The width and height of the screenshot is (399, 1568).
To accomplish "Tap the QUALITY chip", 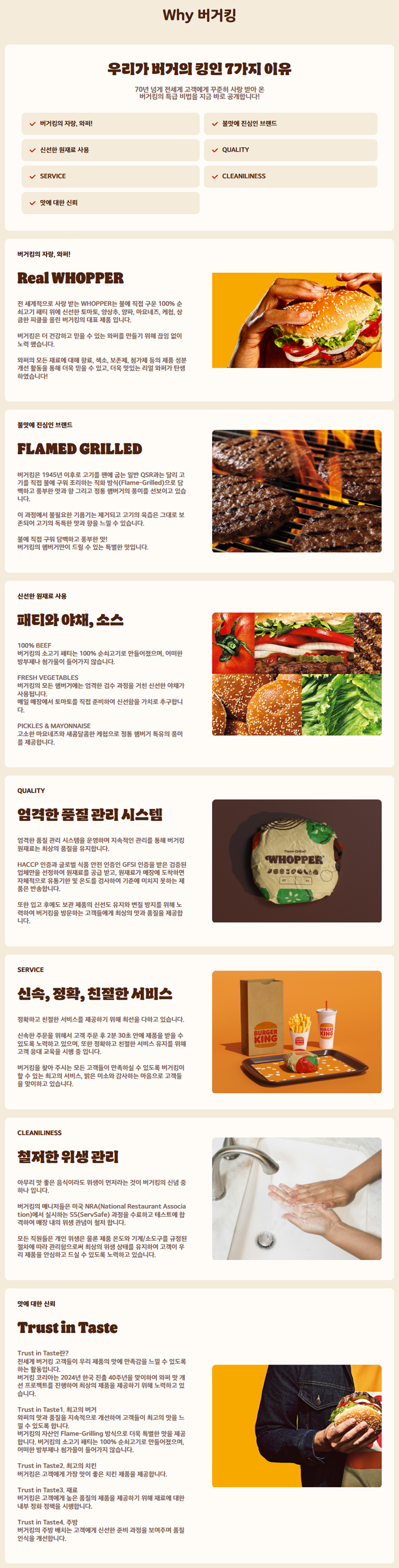I will coord(290,150).
